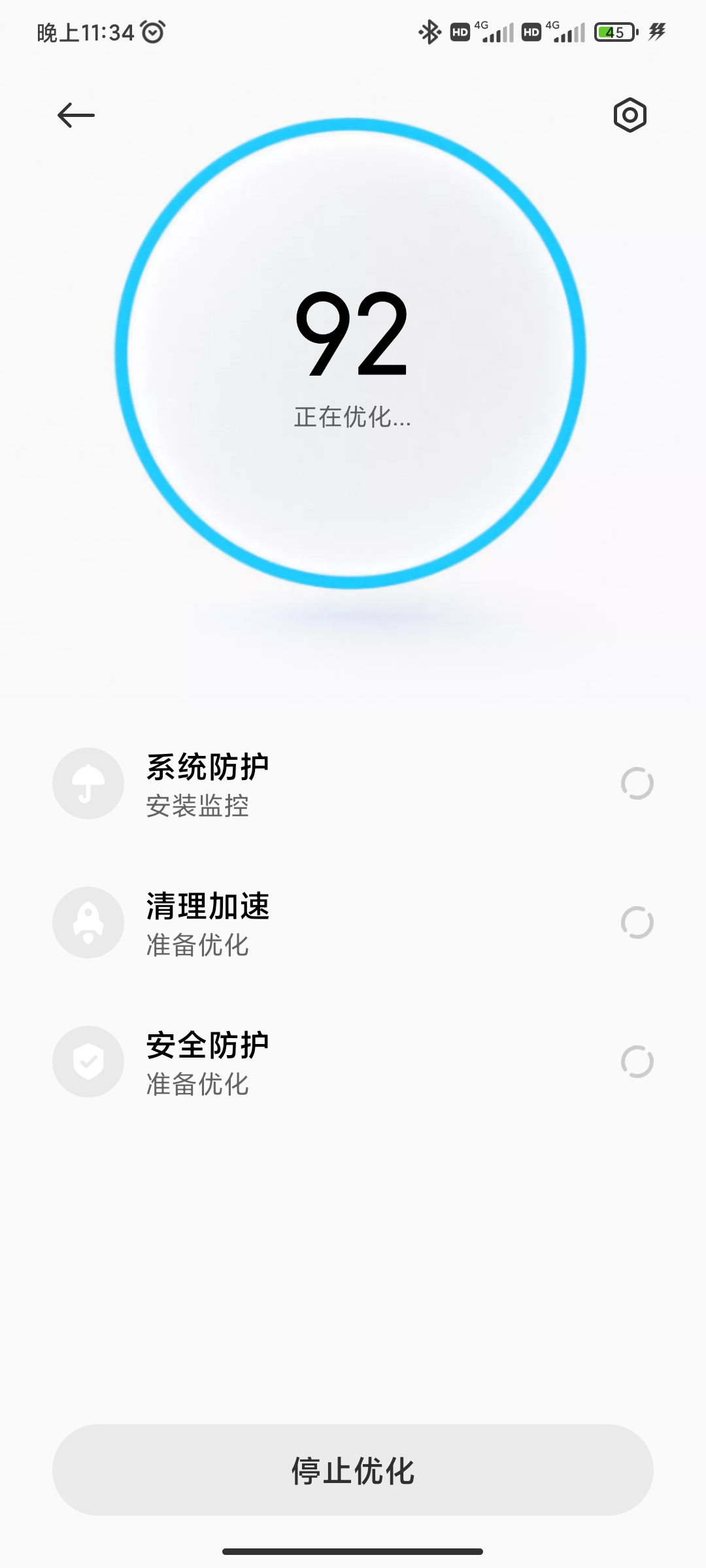Open the 安全防护 row
Image resolution: width=706 pixels, height=1568 pixels.
[x=353, y=1062]
